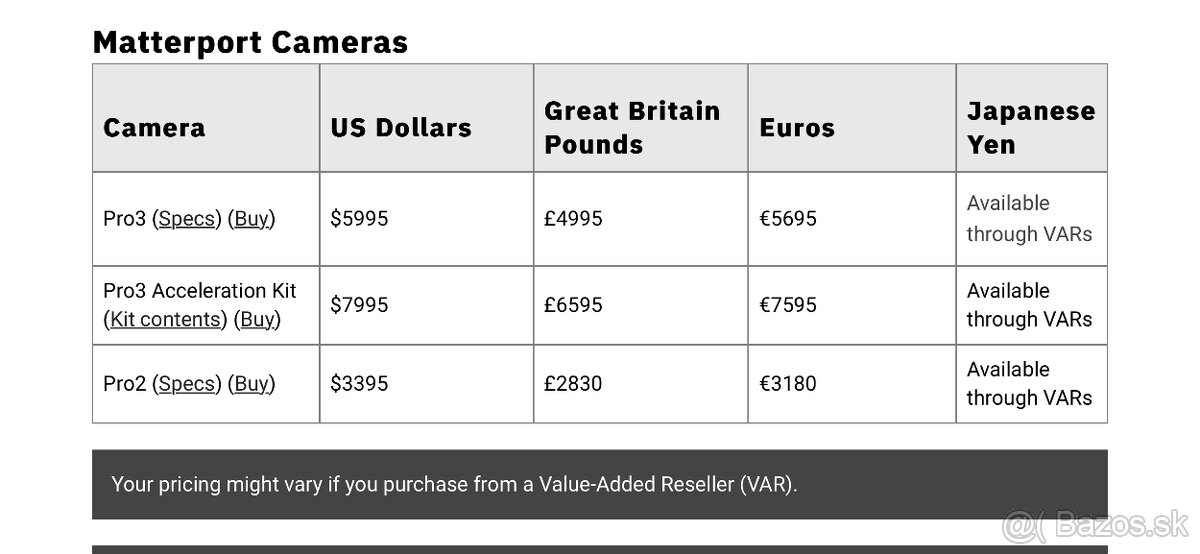Viewport: 1200px width, 554px height.
Task: Tap the Buy link for Pro3
Action: [251, 218]
